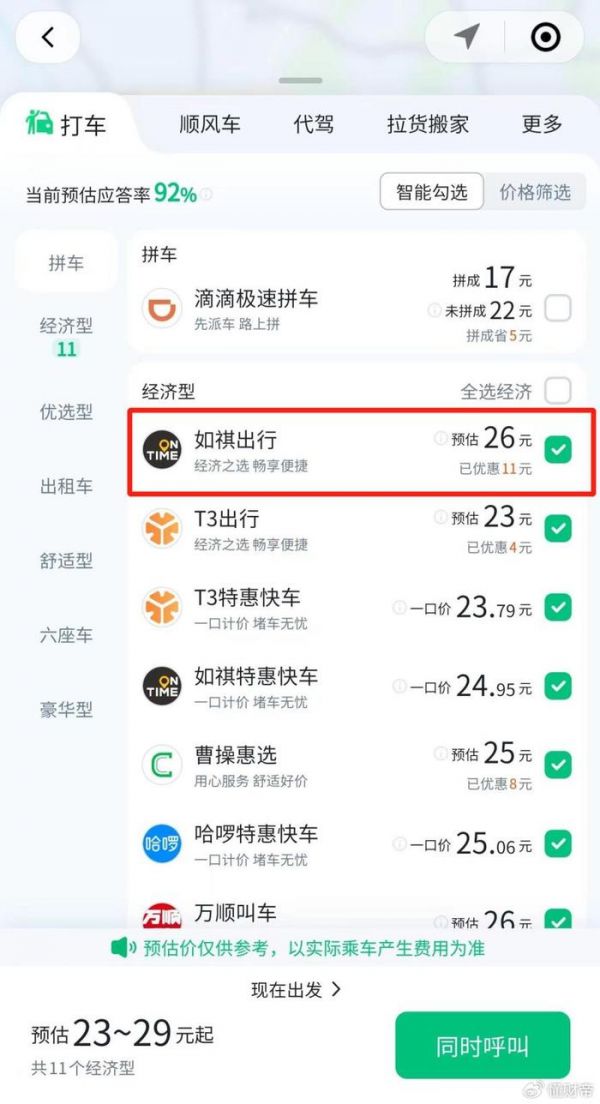The width and height of the screenshot is (600, 1104).
Task: Check the 全选经济 checkbox
Action: coord(557,390)
